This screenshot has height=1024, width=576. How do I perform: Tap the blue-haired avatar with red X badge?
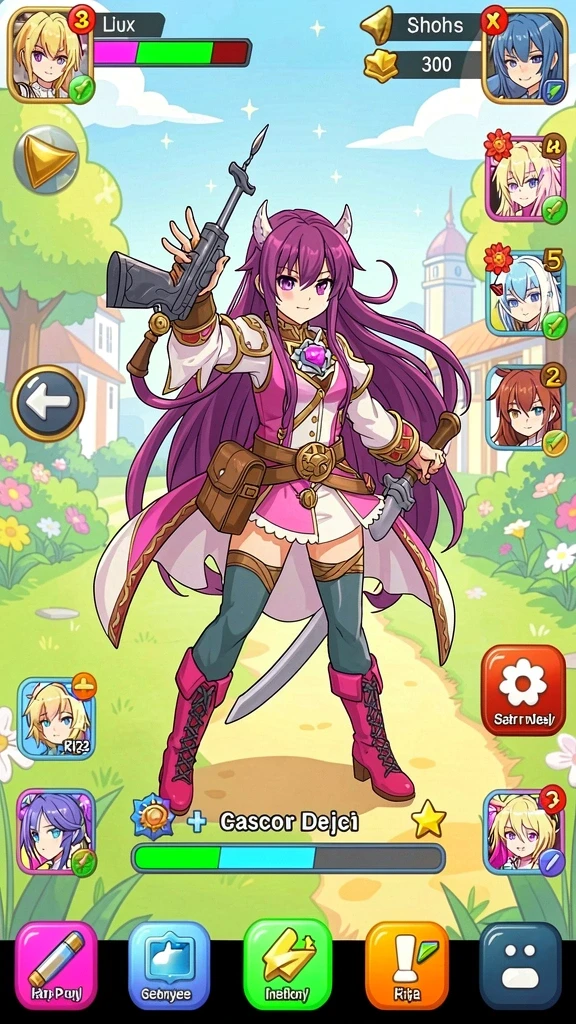(524, 56)
